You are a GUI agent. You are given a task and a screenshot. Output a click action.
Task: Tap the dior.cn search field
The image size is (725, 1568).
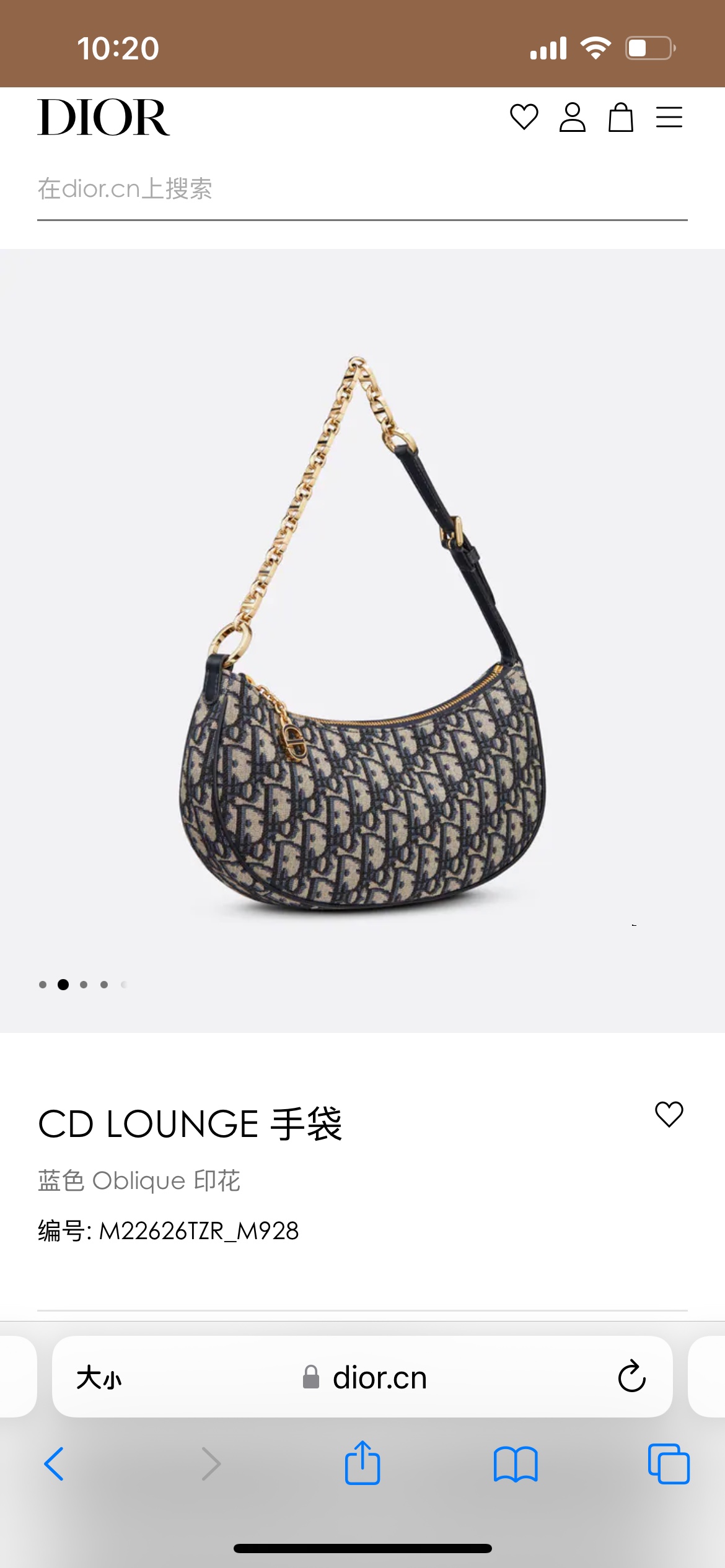(x=362, y=189)
